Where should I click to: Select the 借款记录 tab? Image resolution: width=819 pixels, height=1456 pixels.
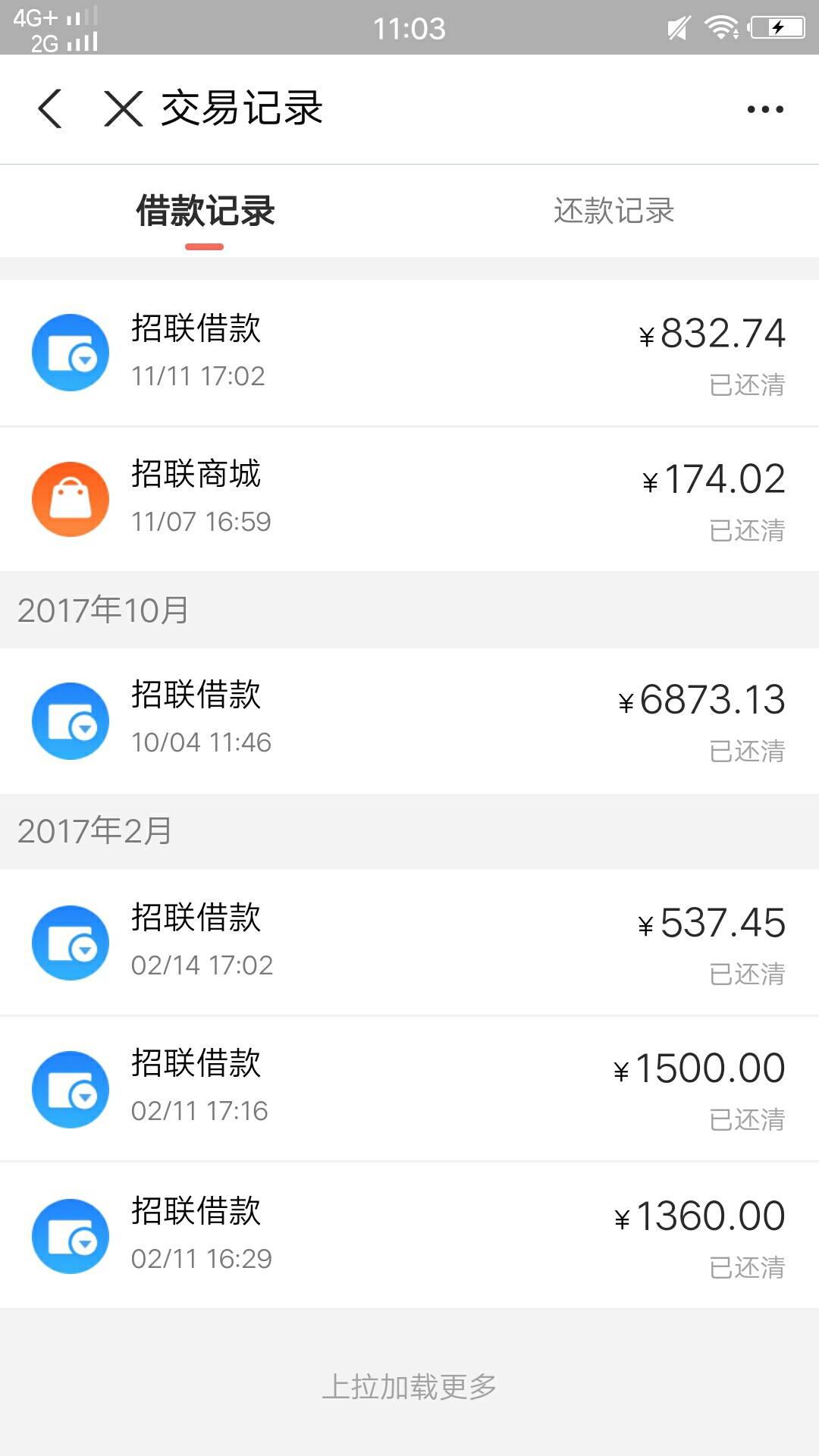205,211
